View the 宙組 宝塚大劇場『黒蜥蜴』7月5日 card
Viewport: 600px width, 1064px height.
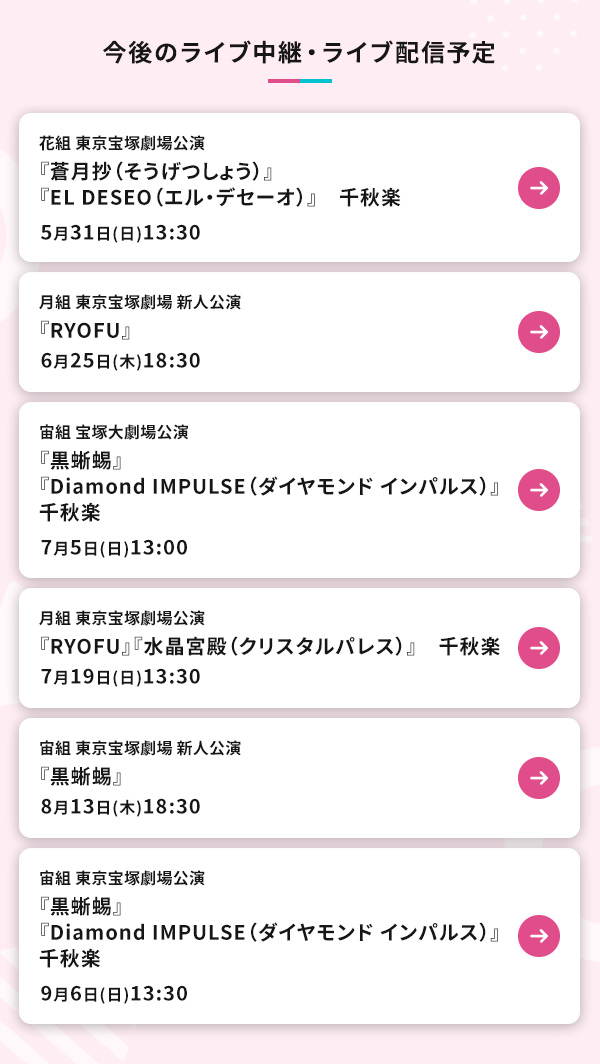pos(299,490)
